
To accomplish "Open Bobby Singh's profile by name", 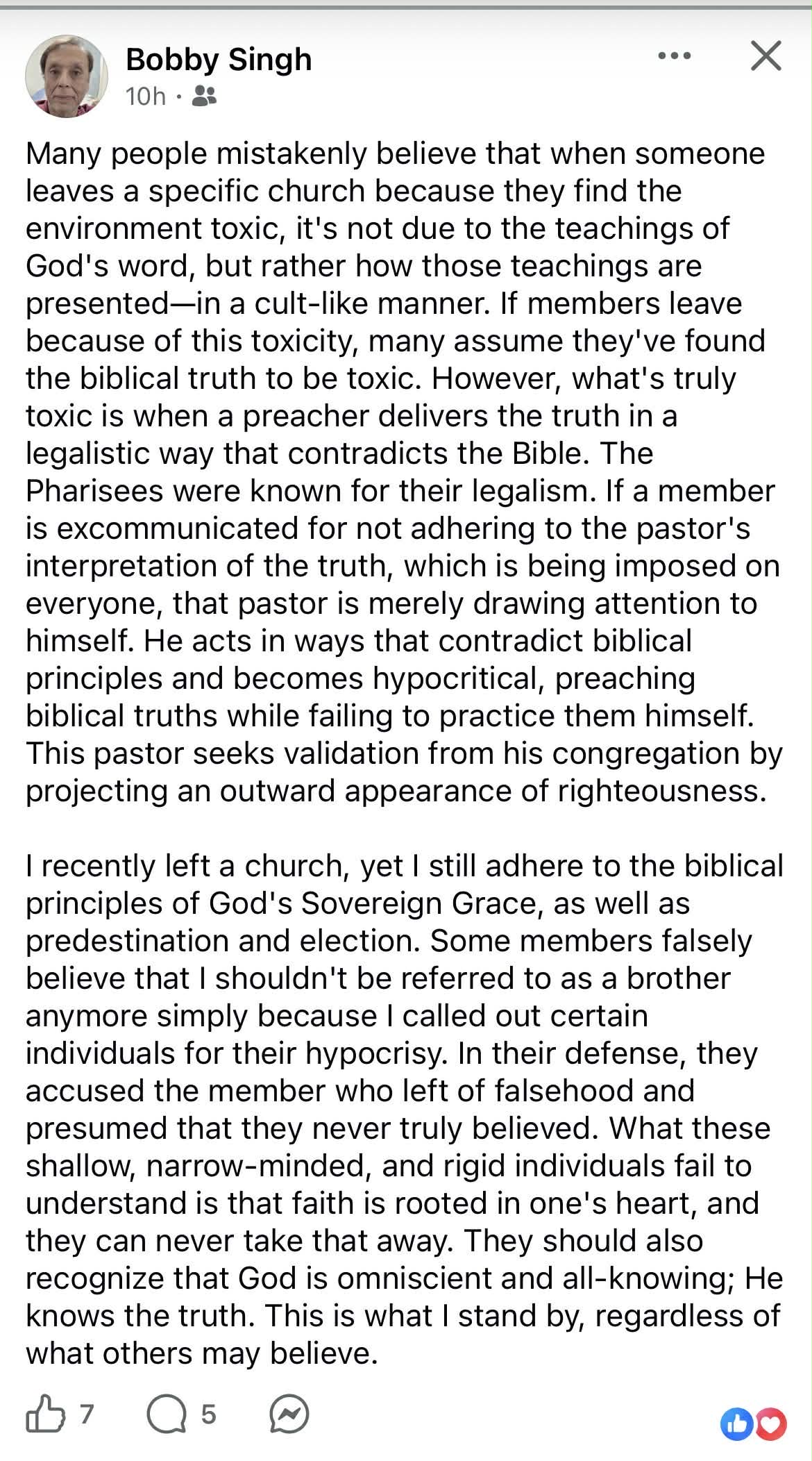I will coord(219,60).
